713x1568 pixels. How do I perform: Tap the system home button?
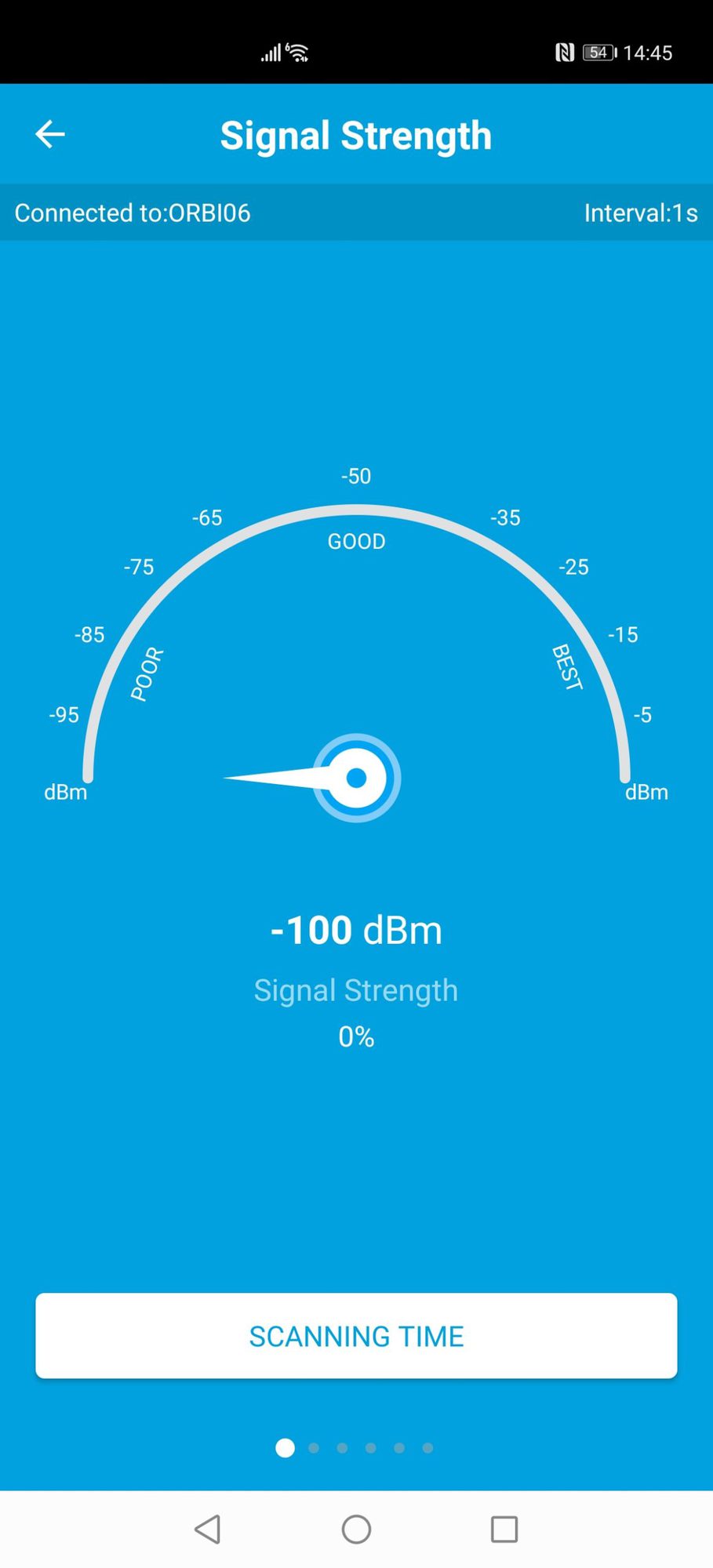pos(356,1528)
